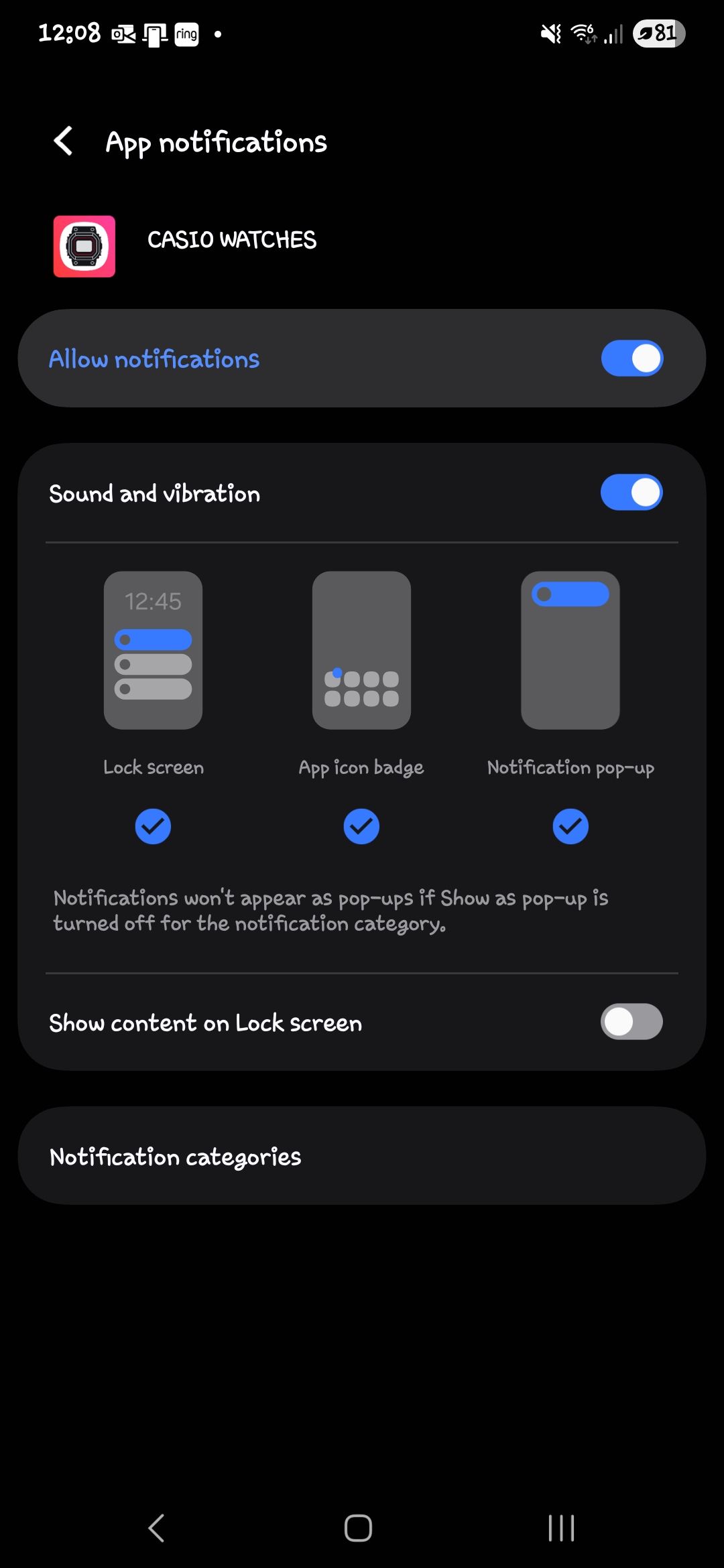Open Notification categories
The height and width of the screenshot is (1568, 724).
pyautogui.click(x=362, y=1156)
